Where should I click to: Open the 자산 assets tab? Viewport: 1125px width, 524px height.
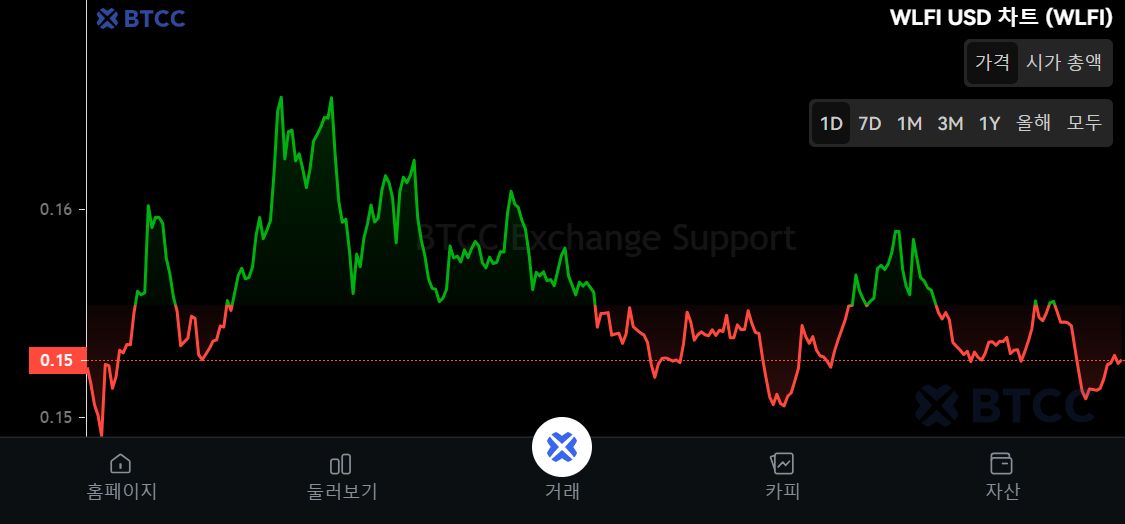(x=1002, y=476)
